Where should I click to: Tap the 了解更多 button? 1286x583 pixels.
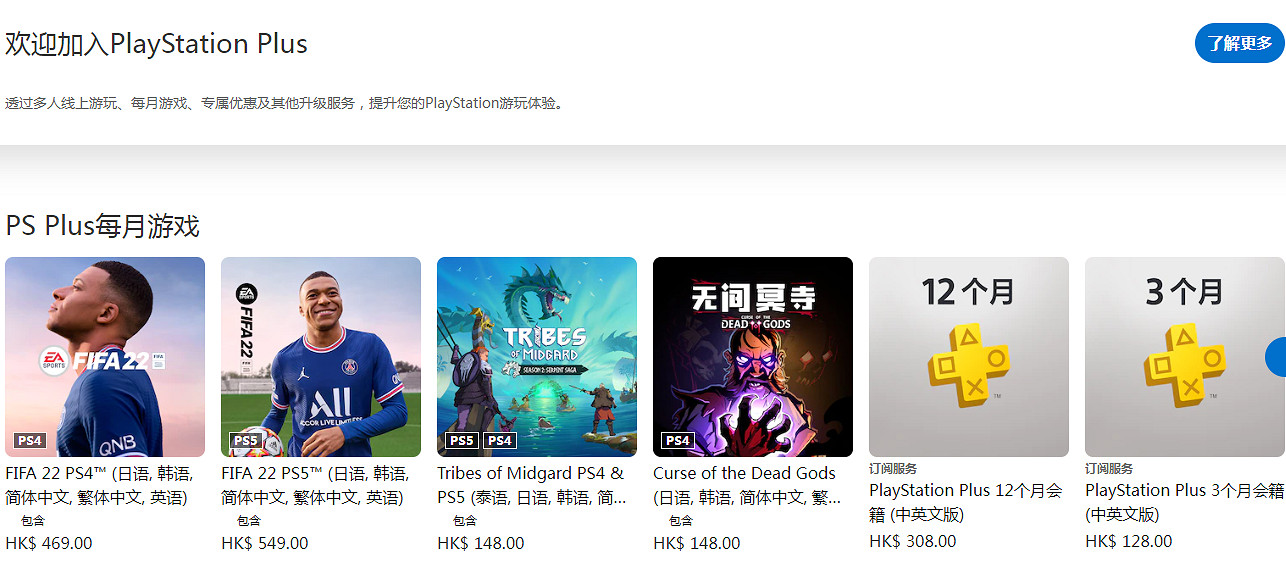[x=1239, y=43]
